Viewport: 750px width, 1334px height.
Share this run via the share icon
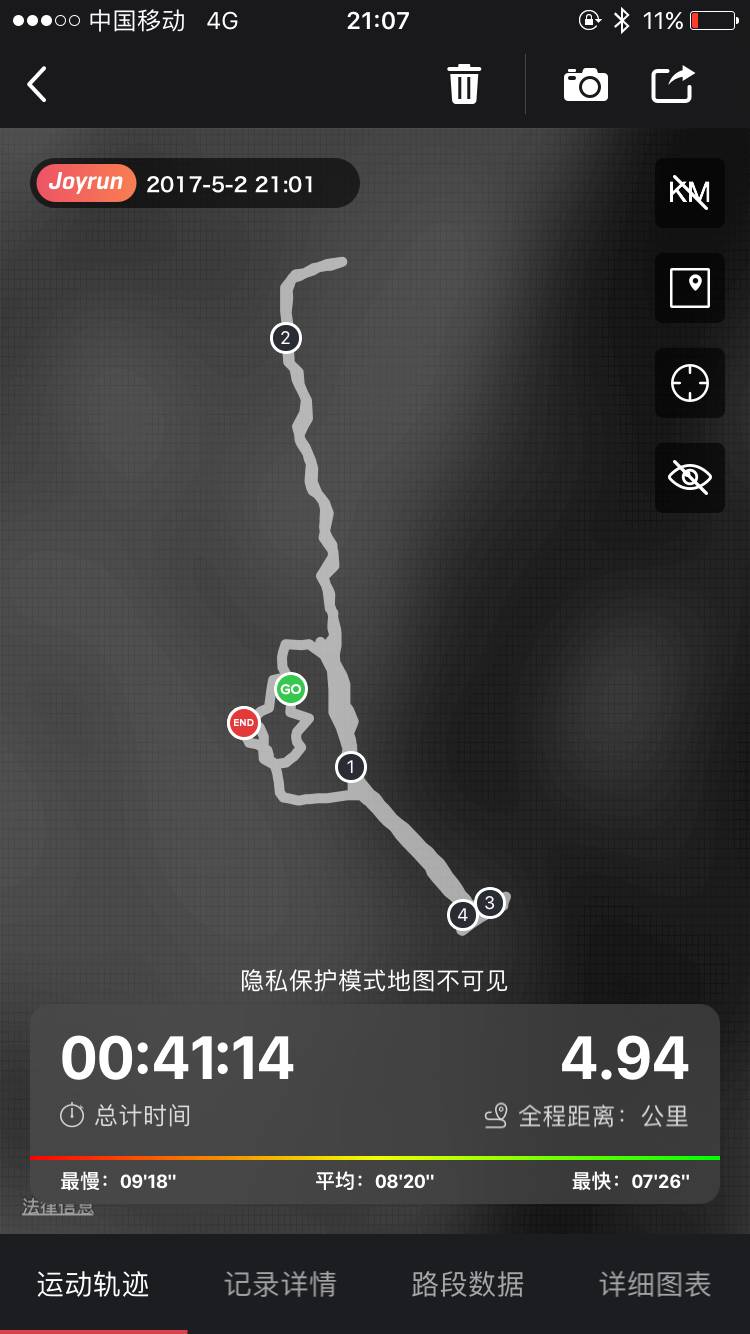pyautogui.click(x=673, y=85)
